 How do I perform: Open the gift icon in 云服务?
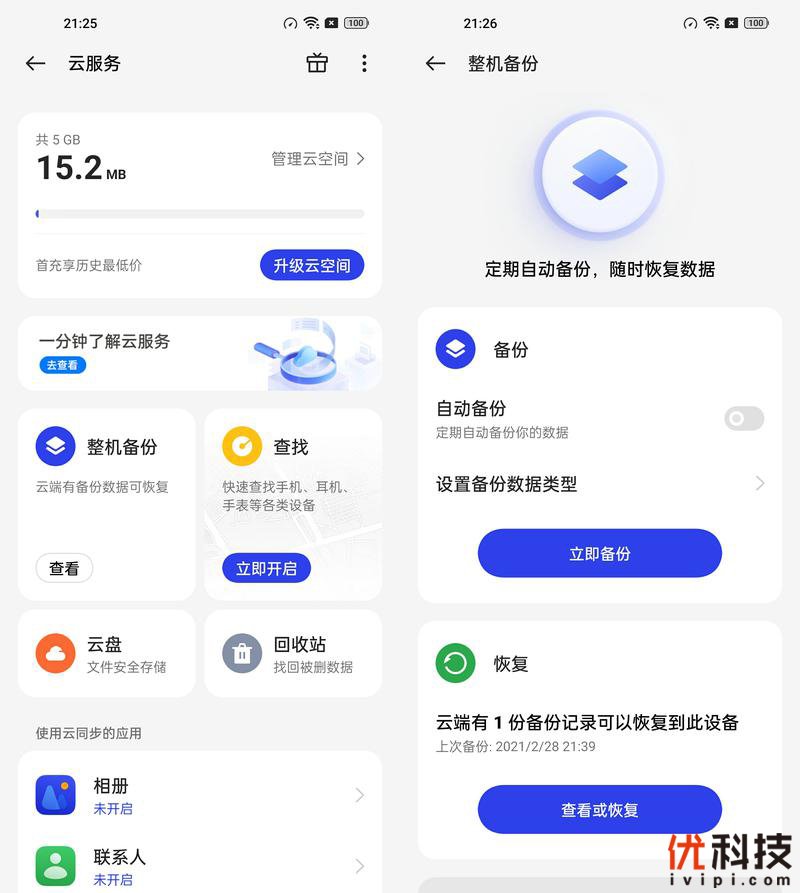point(317,63)
